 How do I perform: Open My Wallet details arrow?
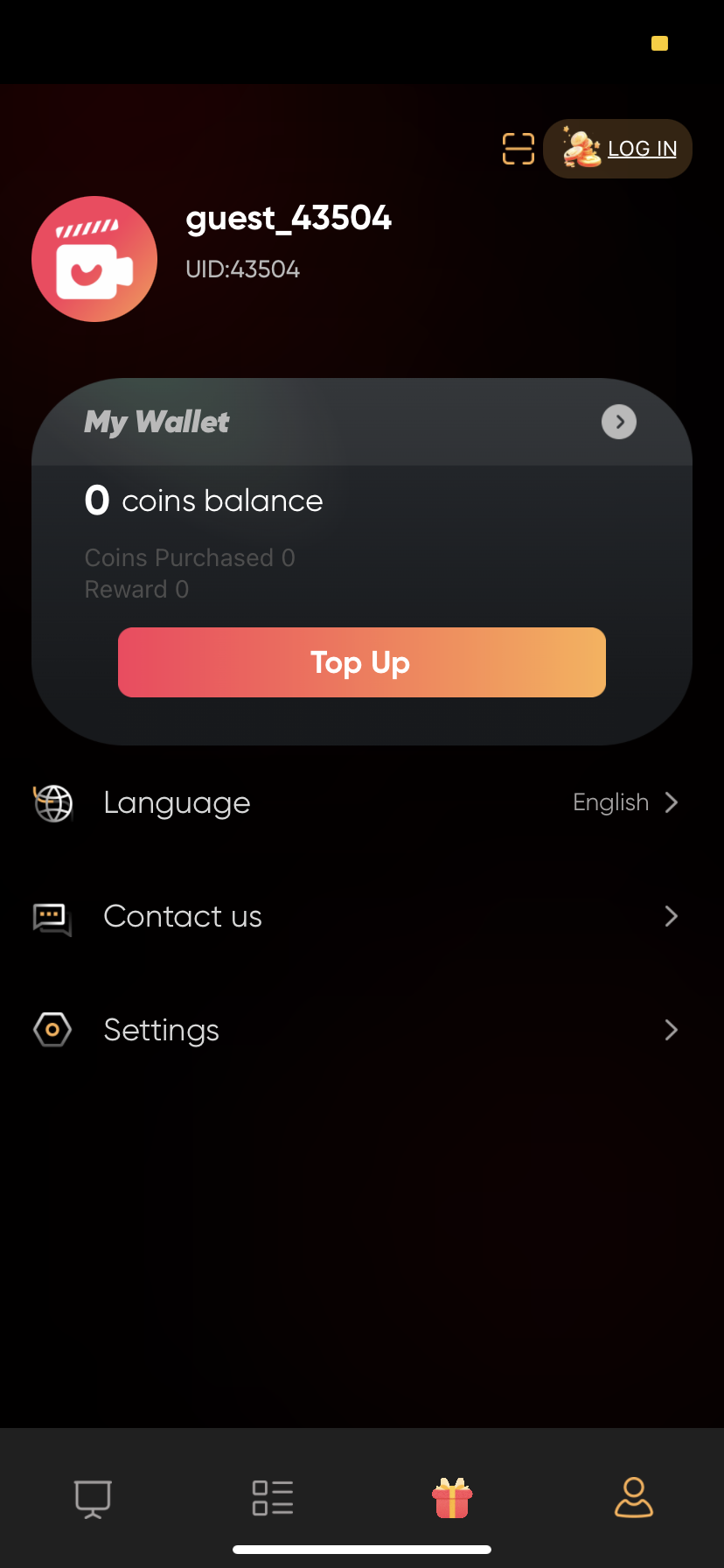[619, 422]
